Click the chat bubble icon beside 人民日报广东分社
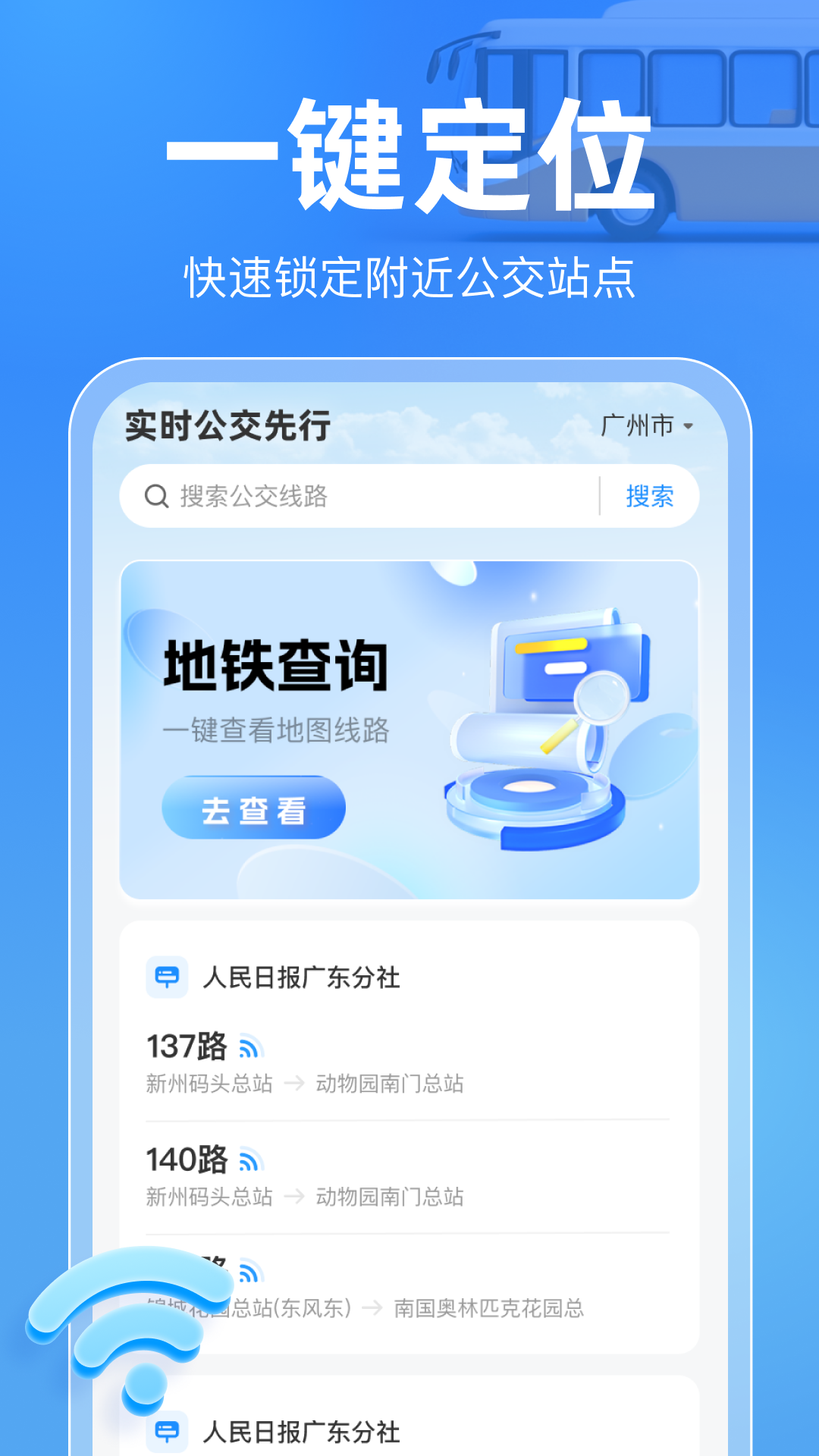The image size is (819, 1456). click(168, 977)
